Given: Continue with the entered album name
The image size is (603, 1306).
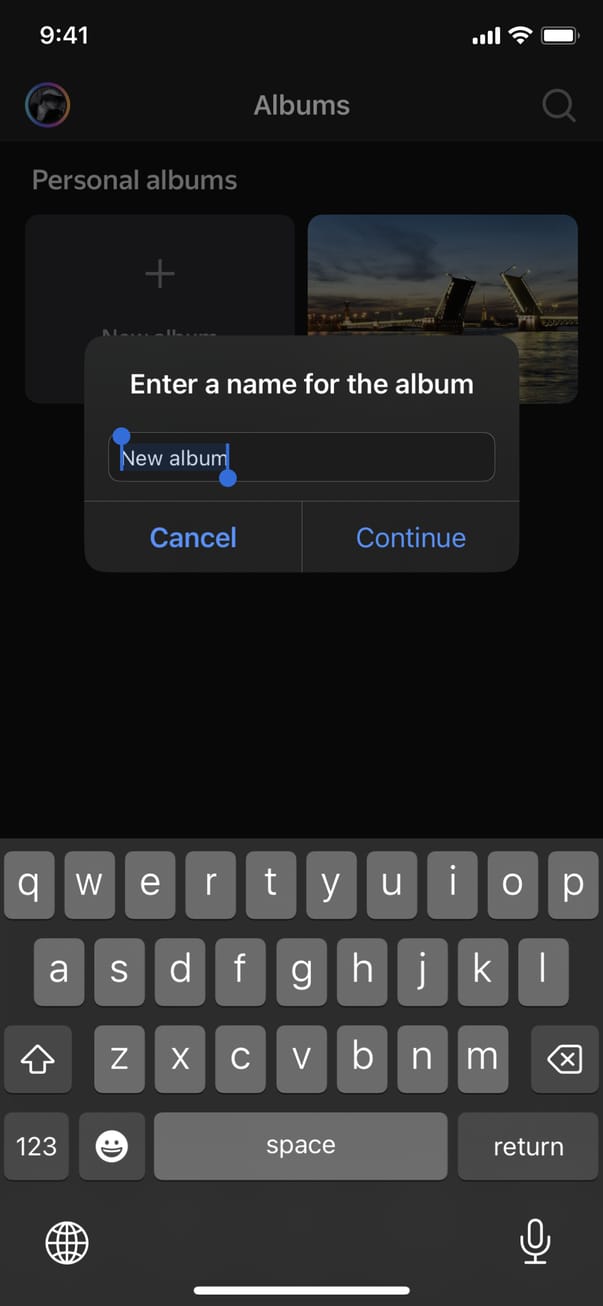Looking at the screenshot, I should tap(410, 538).
